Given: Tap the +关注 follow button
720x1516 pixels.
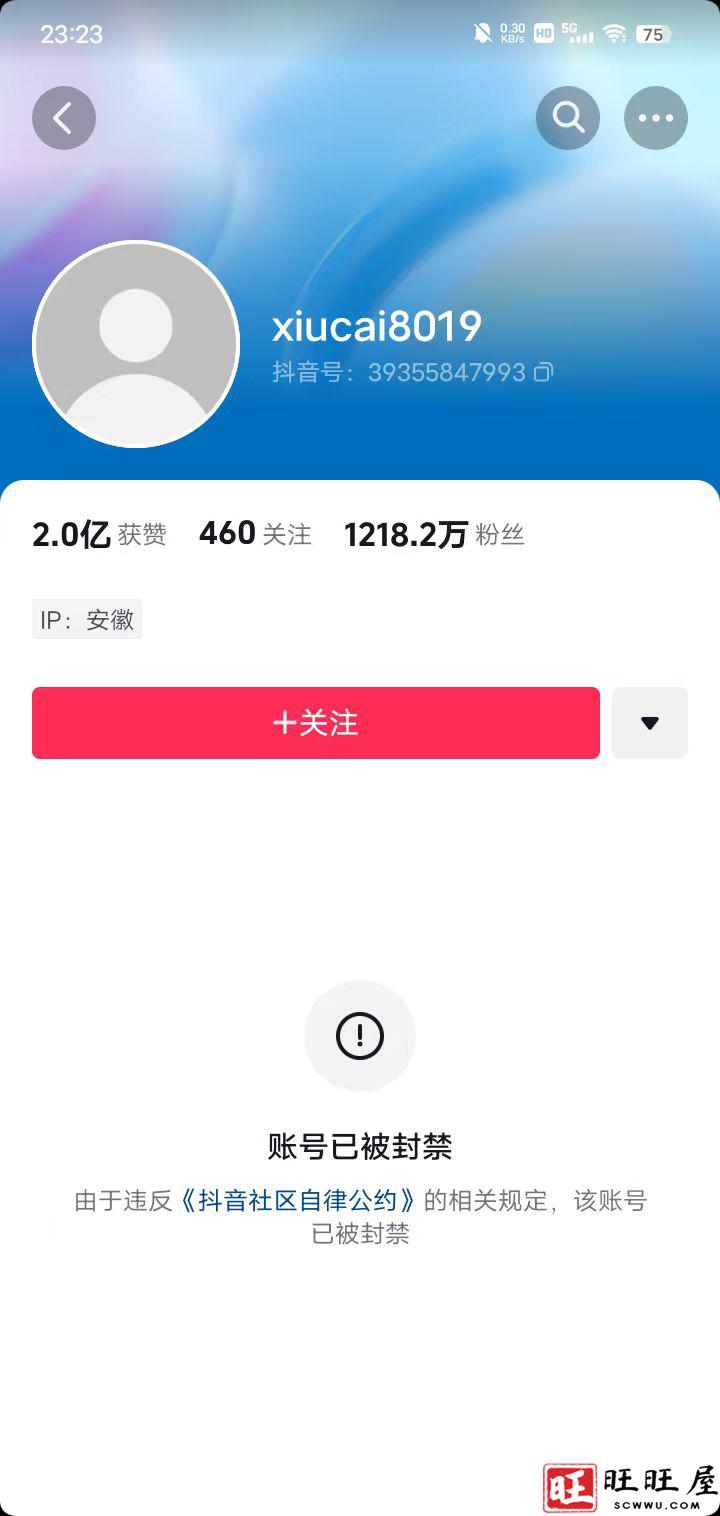Looking at the screenshot, I should 315,723.
